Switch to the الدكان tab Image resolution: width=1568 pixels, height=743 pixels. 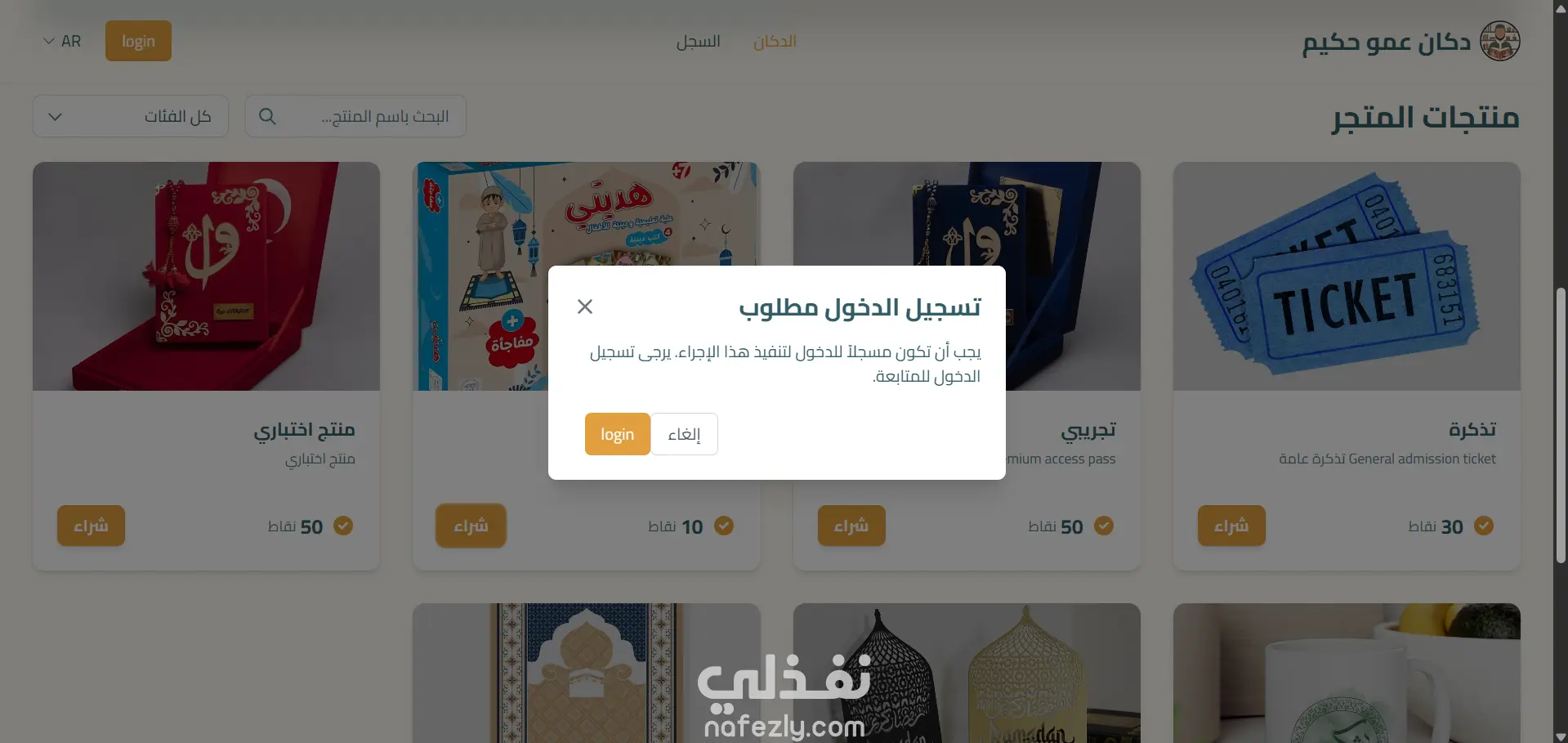(x=774, y=41)
